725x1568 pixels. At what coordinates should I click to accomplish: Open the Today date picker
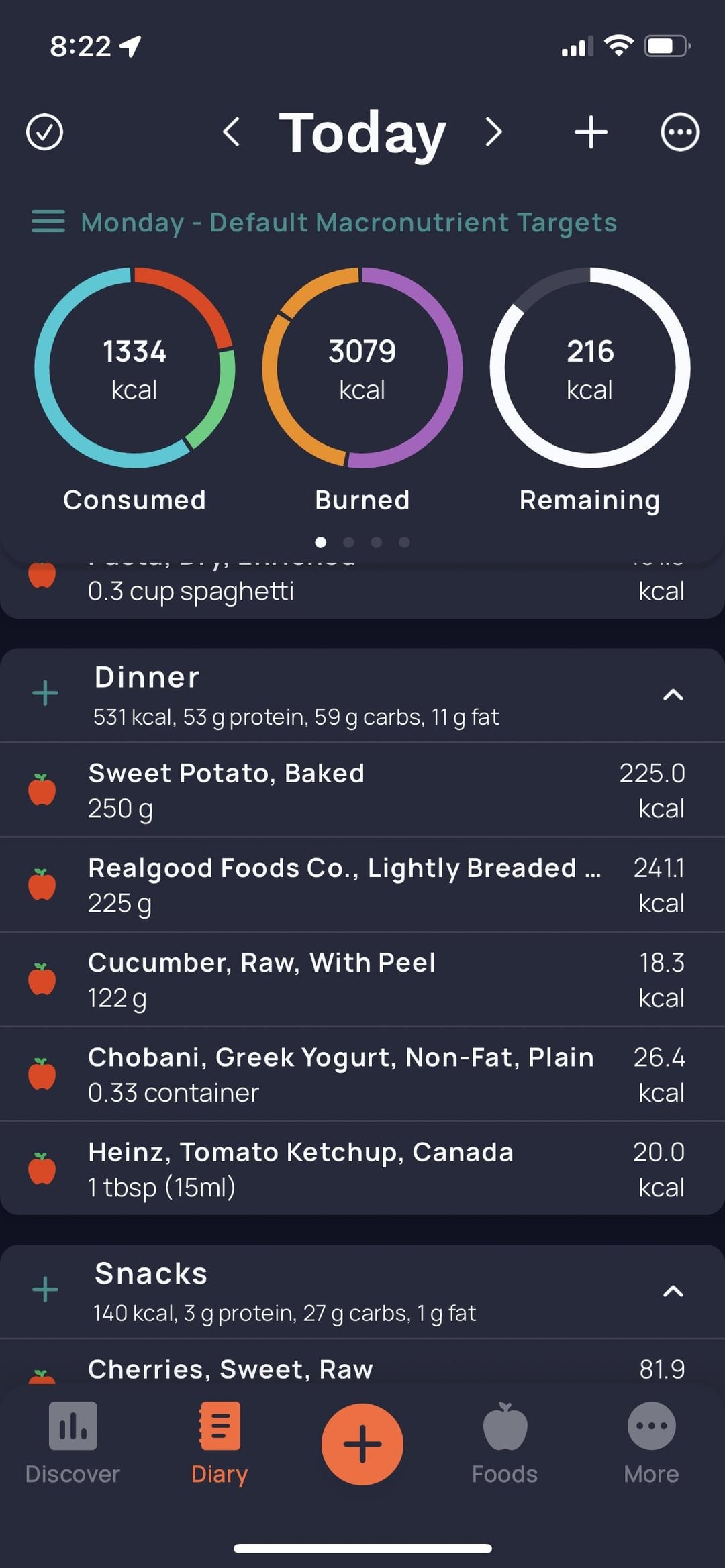[x=362, y=133]
